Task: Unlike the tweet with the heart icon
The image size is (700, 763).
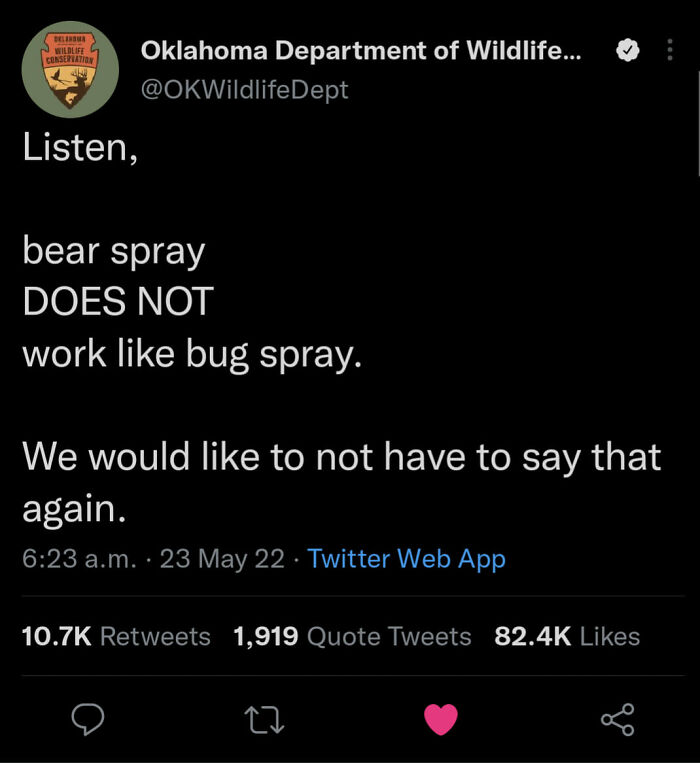Action: (441, 719)
